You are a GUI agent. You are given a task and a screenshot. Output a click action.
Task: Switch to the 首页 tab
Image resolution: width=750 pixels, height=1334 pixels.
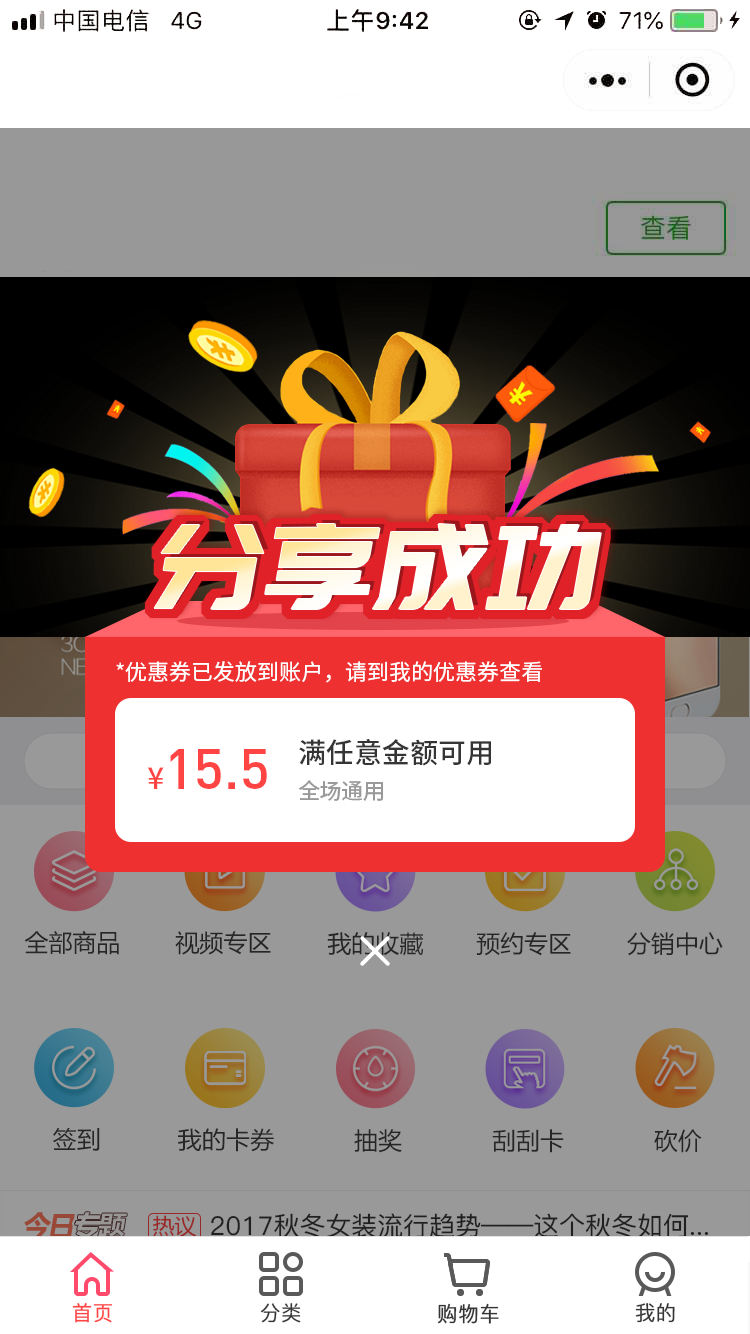click(x=92, y=1287)
